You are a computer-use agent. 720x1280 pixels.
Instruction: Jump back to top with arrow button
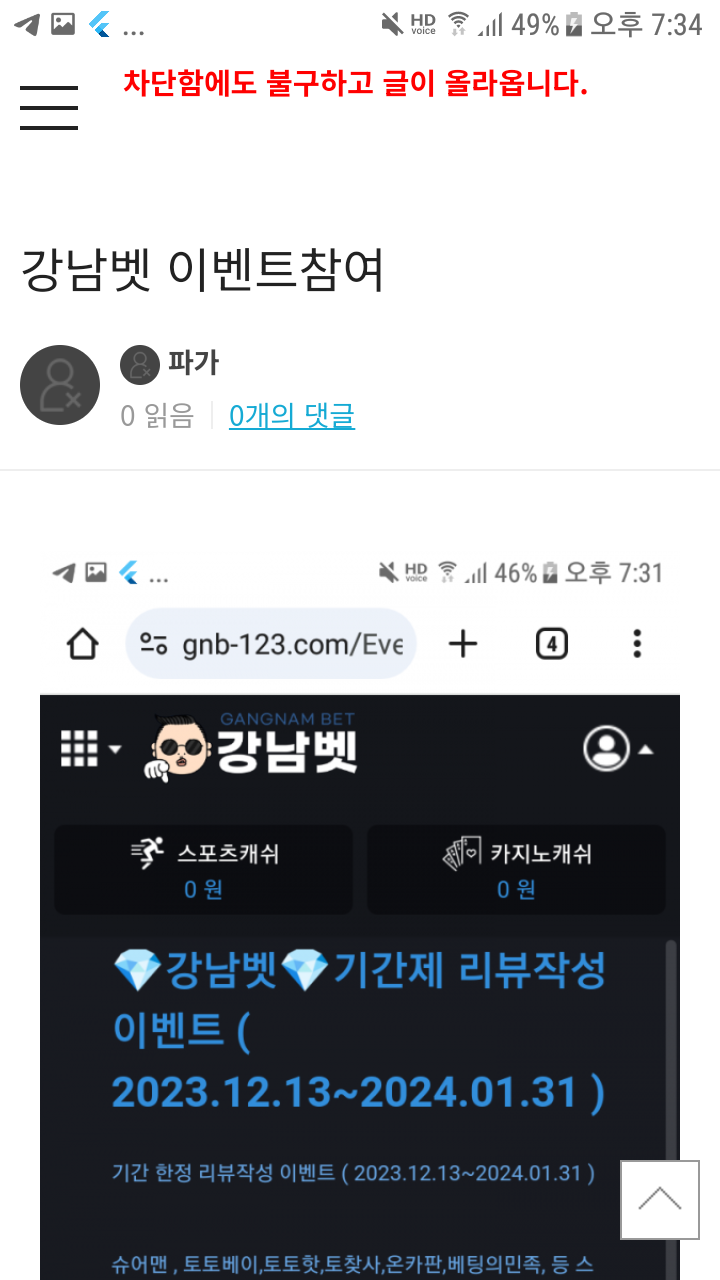(x=659, y=1199)
